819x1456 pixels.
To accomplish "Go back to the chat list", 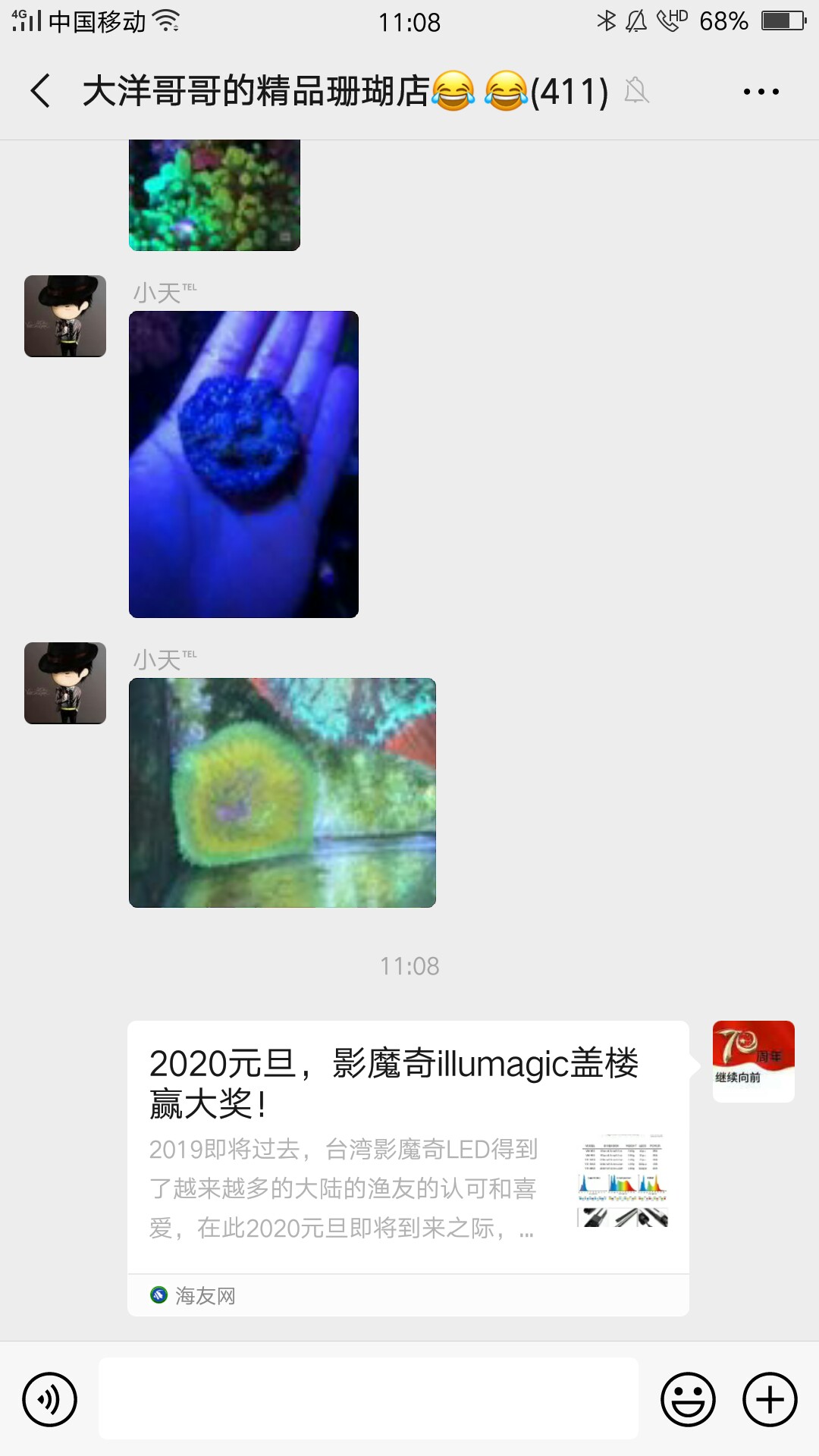I will point(41,91).
